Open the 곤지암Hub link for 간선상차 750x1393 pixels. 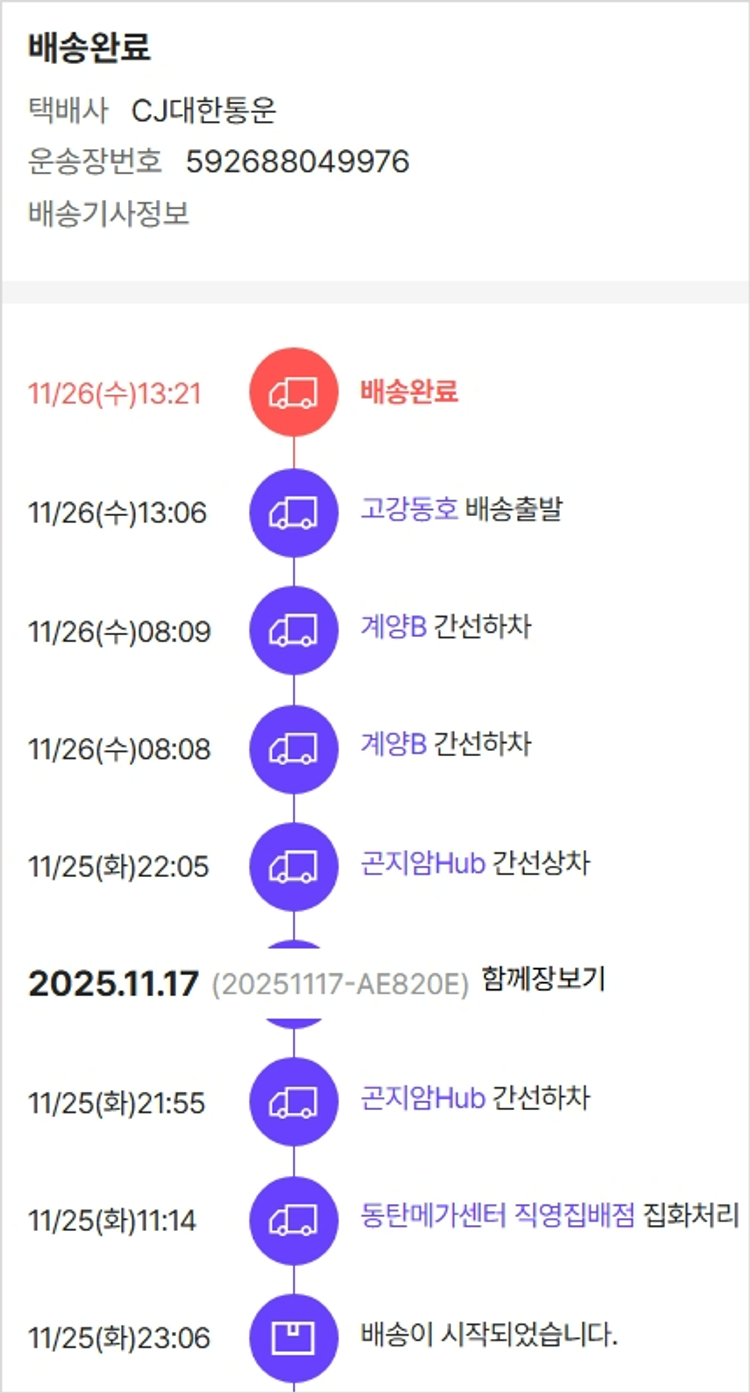(x=423, y=863)
